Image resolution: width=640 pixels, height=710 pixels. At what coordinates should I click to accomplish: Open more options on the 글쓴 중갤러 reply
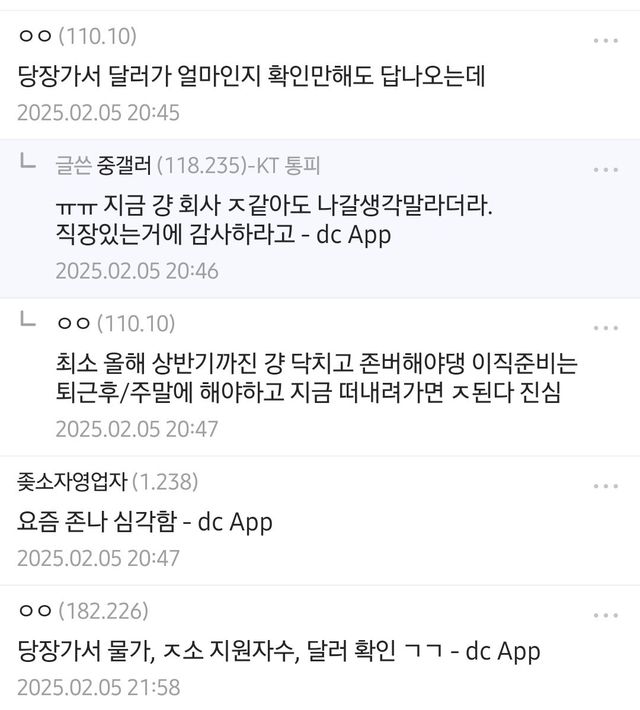click(x=606, y=170)
